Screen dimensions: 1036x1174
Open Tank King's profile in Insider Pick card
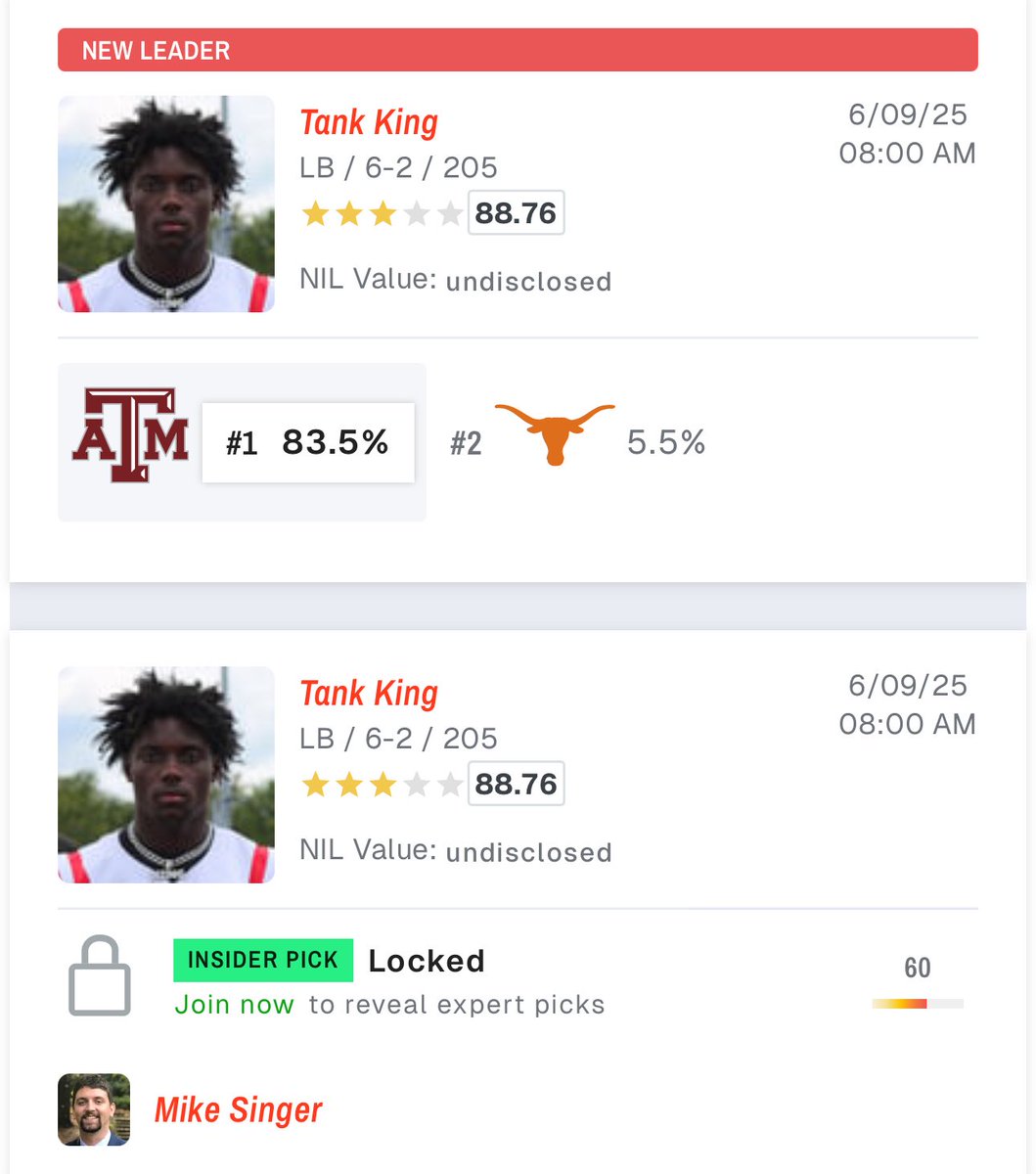(369, 694)
